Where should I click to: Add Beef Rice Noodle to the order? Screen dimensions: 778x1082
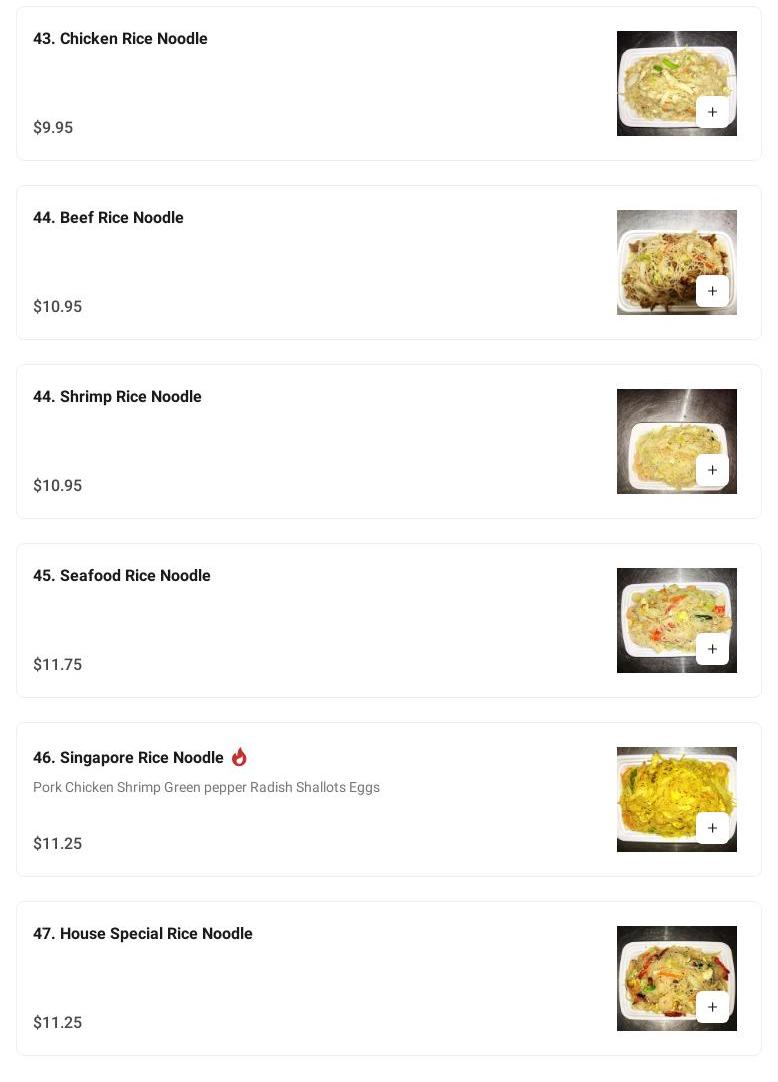click(x=712, y=291)
